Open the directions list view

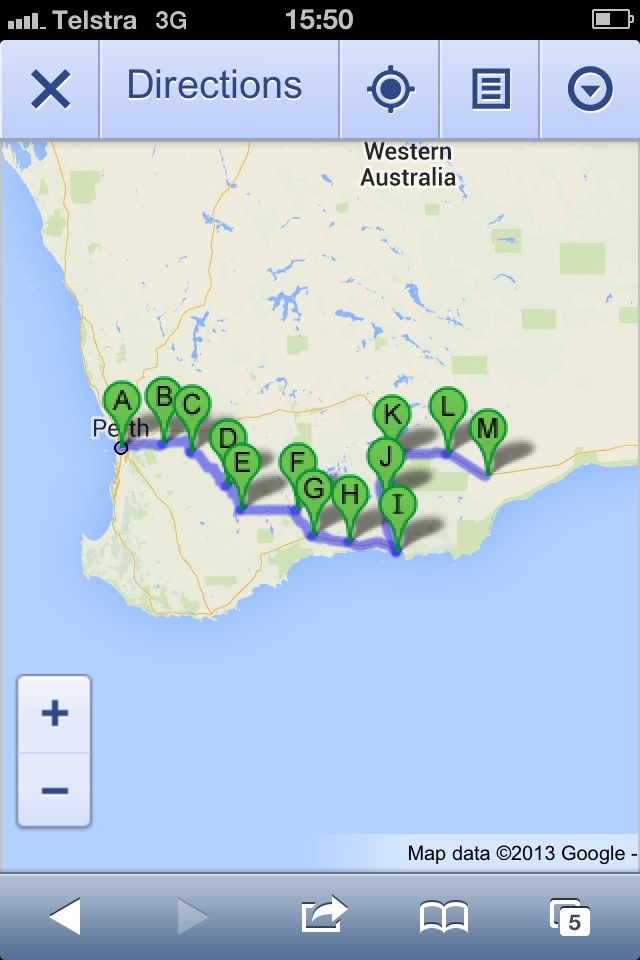(x=490, y=90)
